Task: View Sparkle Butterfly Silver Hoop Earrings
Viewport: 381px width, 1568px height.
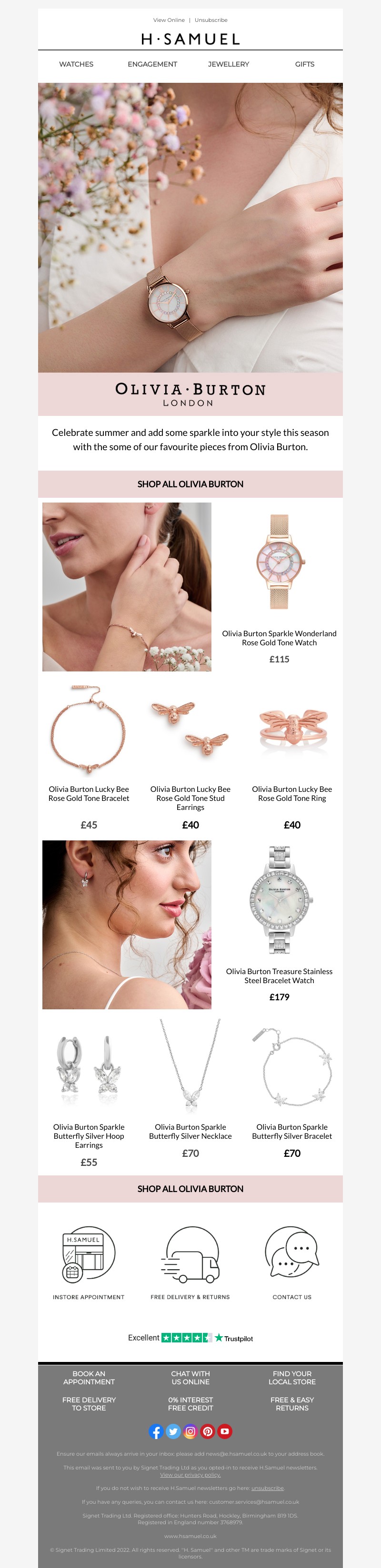Action: pyautogui.click(x=89, y=1135)
